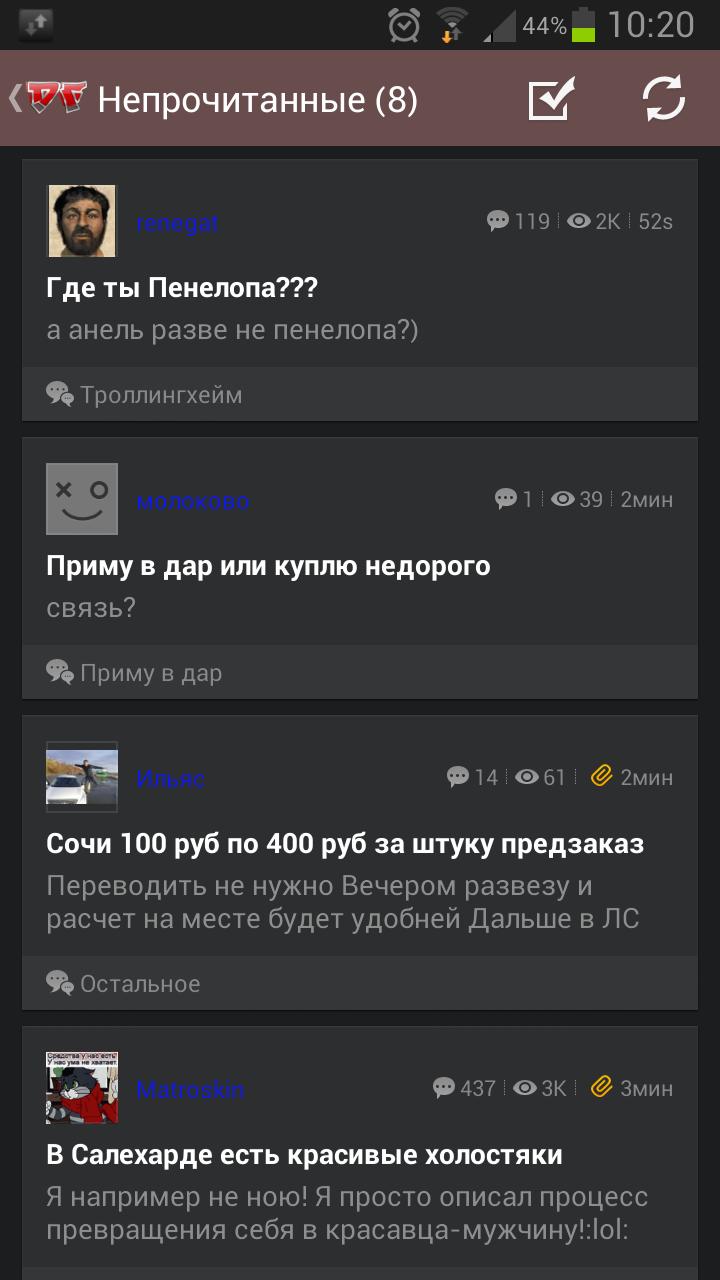Open Matroskin's user profile
This screenshot has height=1280, width=720.
(190, 1089)
